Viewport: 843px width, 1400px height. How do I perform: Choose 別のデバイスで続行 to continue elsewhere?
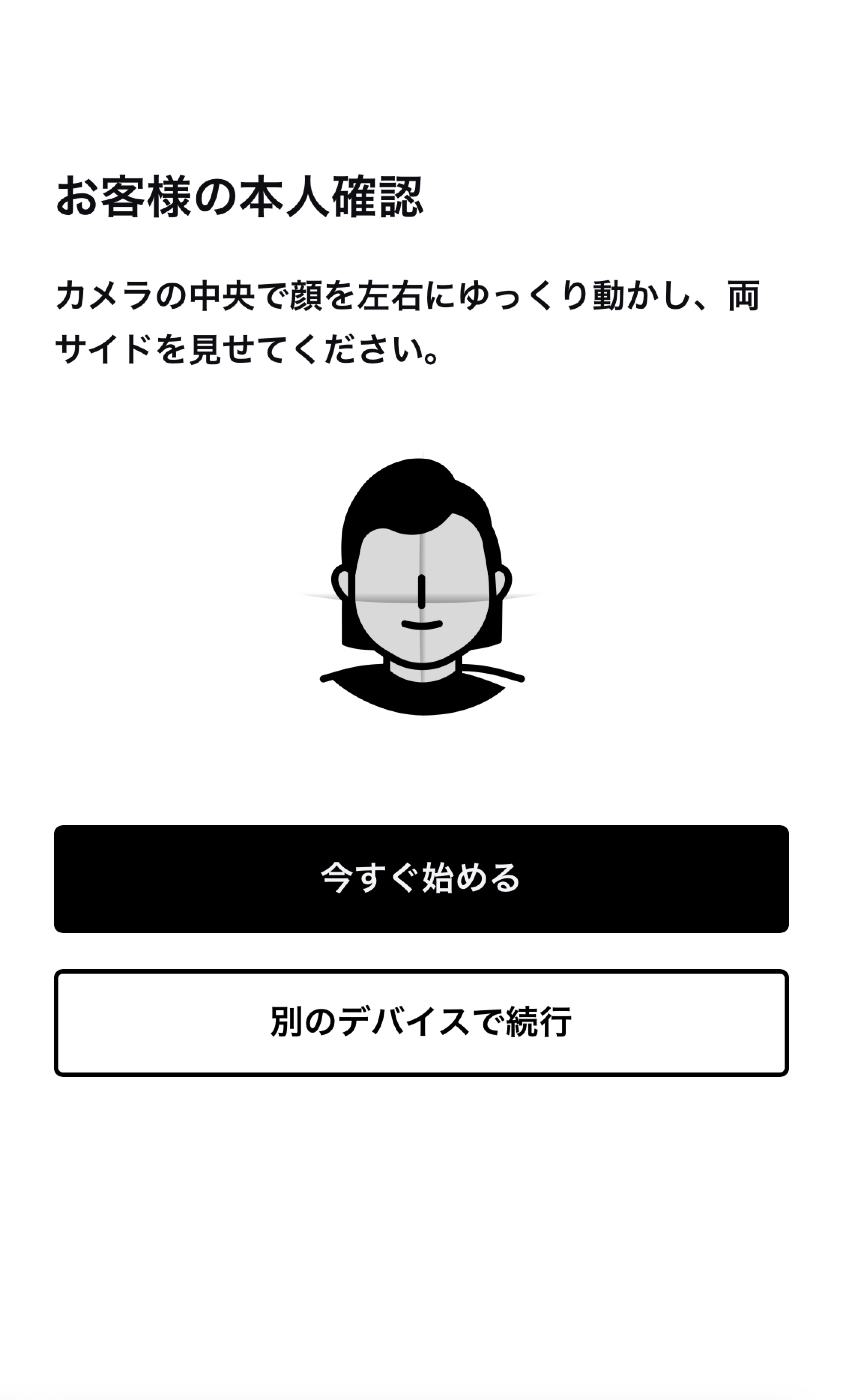click(421, 1022)
